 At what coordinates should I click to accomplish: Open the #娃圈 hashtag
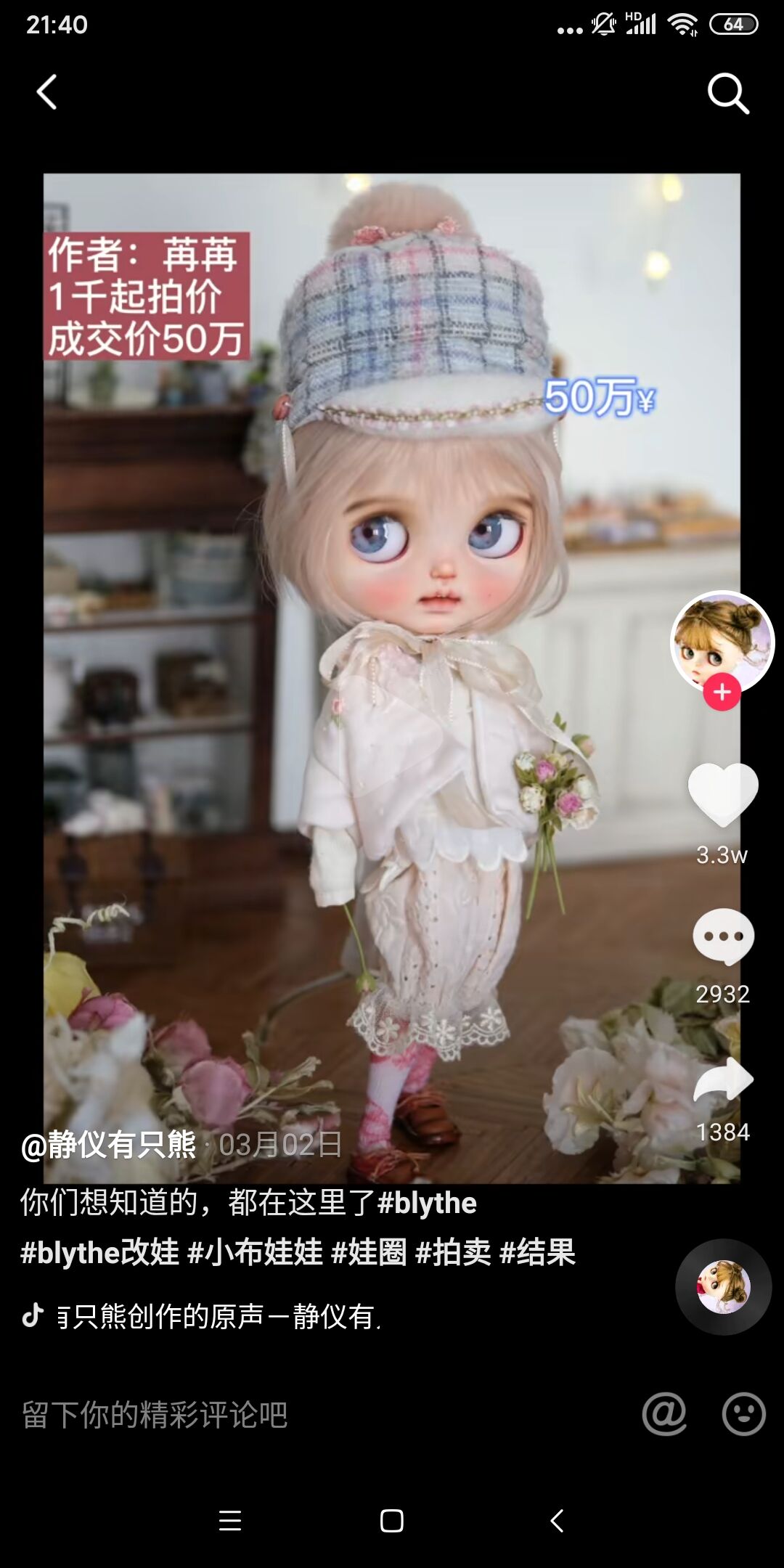point(369,1252)
